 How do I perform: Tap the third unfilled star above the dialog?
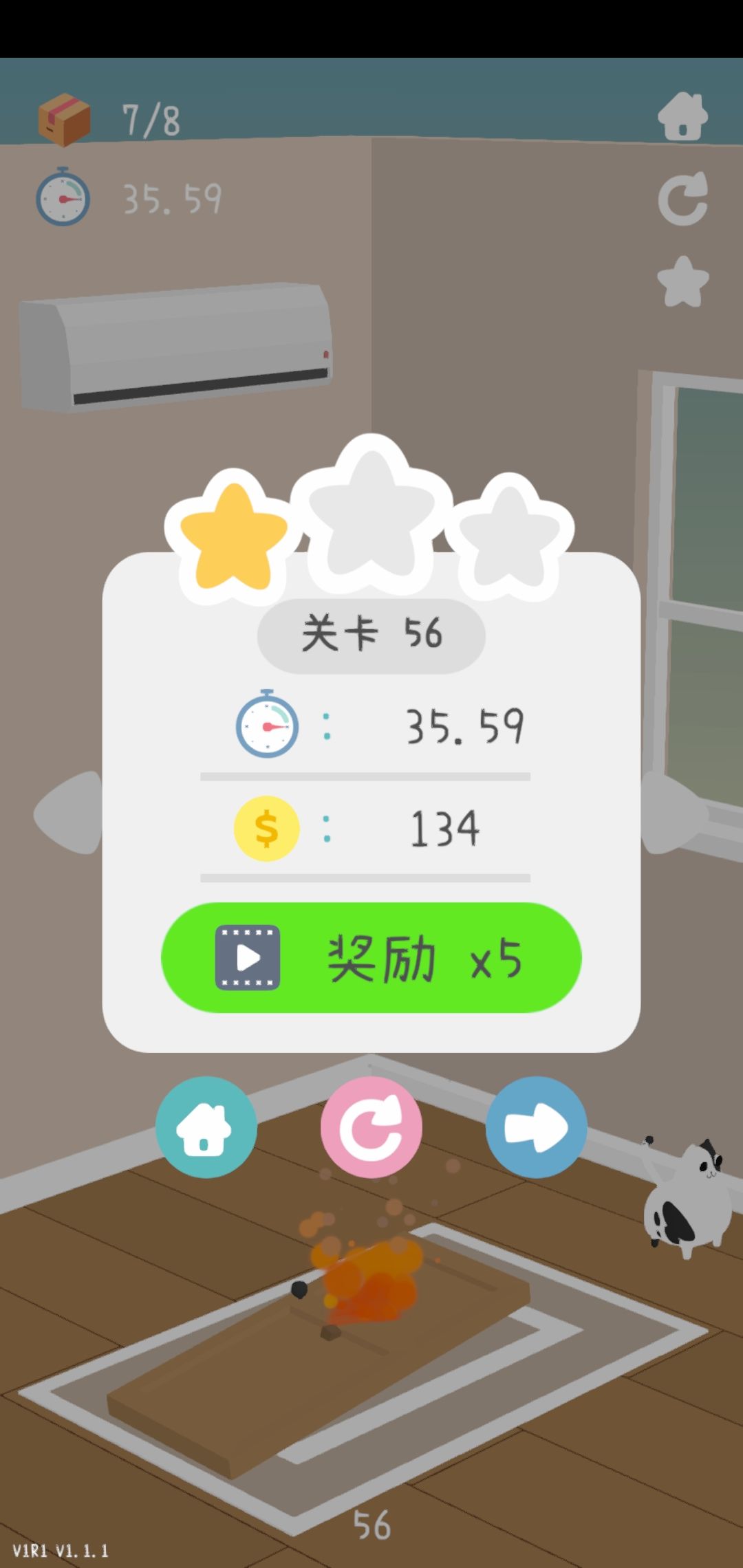coord(510,540)
